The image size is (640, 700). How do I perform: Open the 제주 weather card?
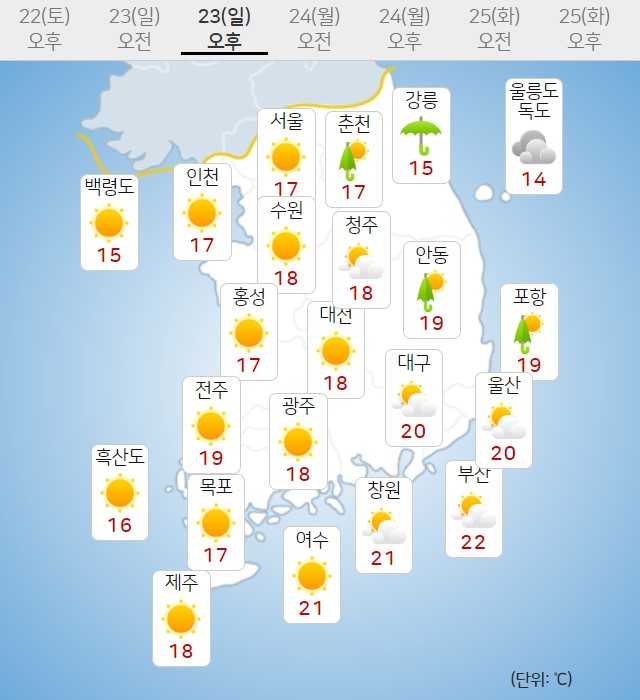pos(181,618)
